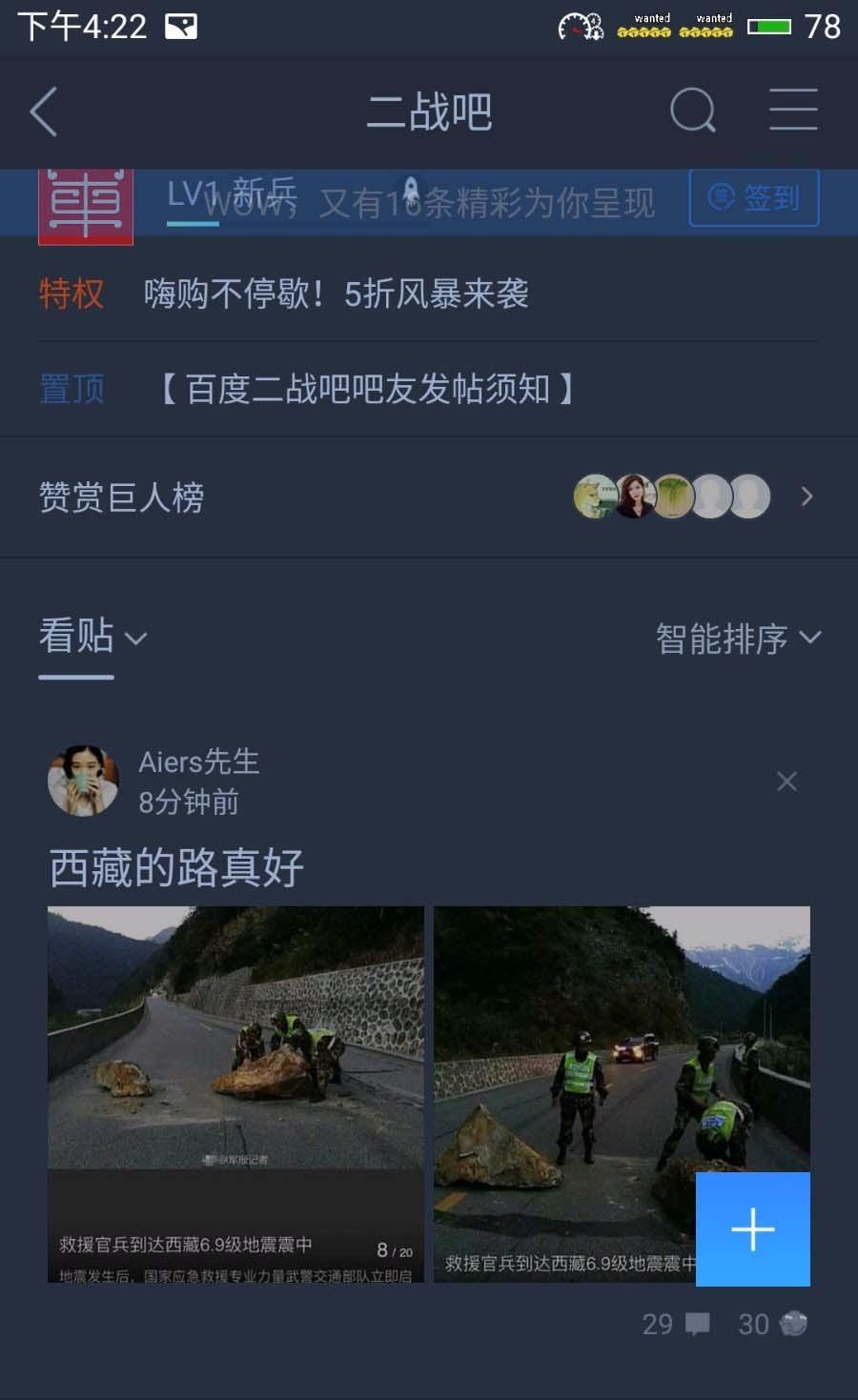This screenshot has height=1400, width=858.
Task: Tap the share icon next to 30
Action: click(x=794, y=1324)
